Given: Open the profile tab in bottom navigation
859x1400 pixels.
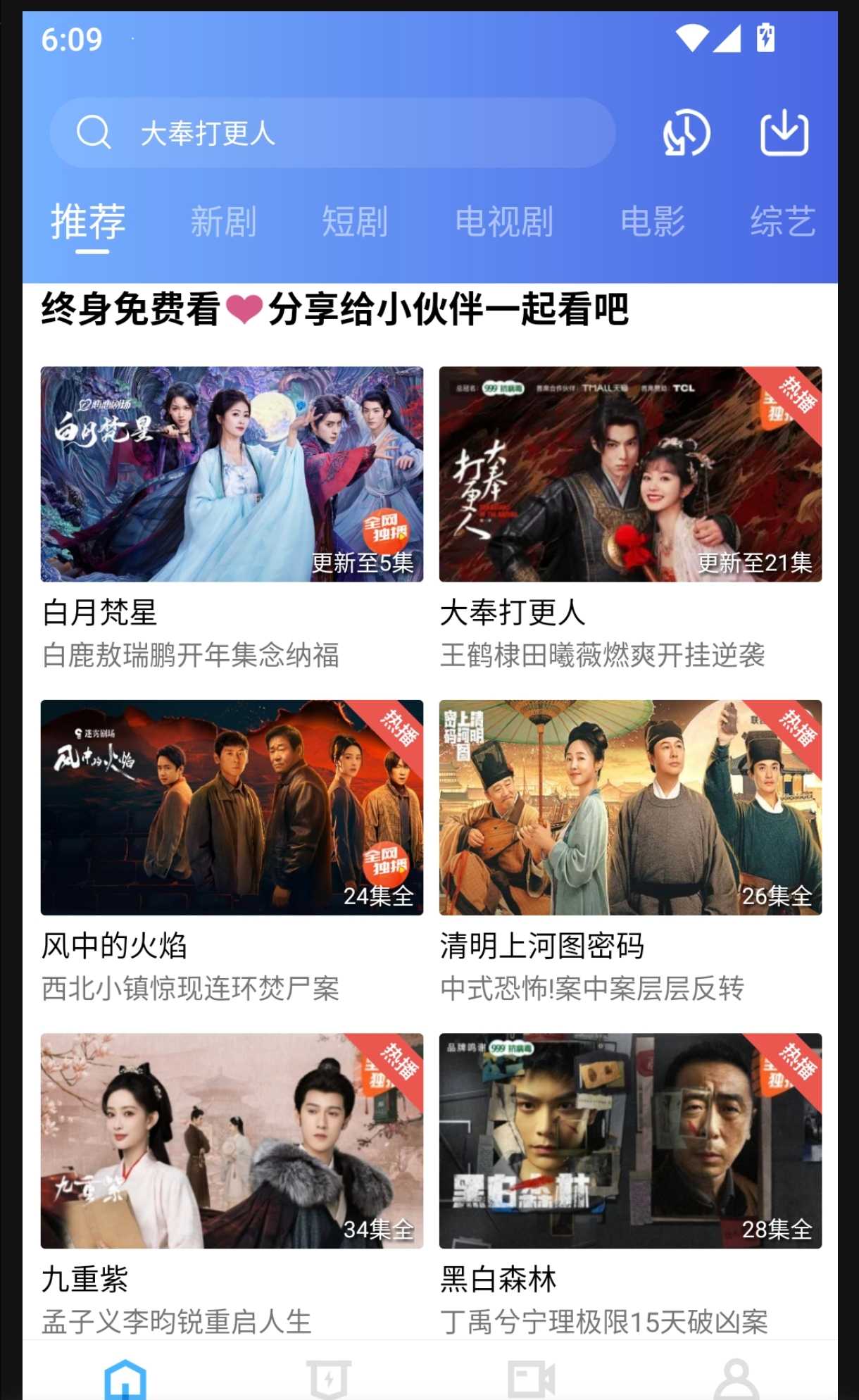Looking at the screenshot, I should (x=736, y=1377).
